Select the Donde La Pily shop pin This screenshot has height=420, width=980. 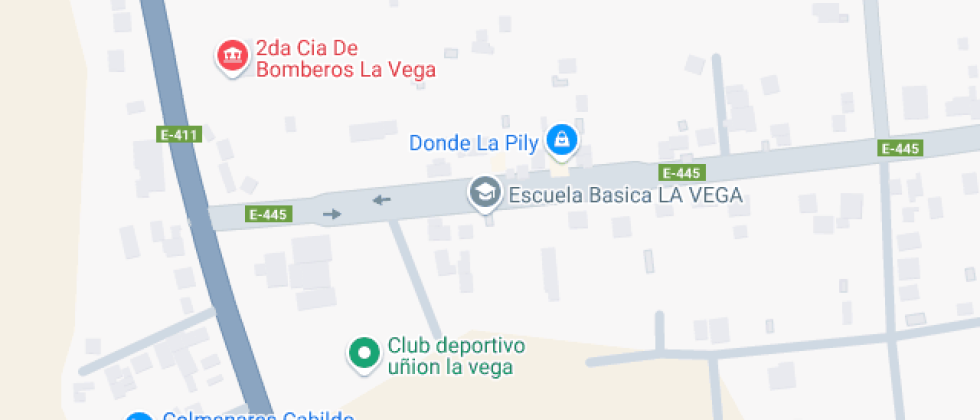(x=562, y=140)
